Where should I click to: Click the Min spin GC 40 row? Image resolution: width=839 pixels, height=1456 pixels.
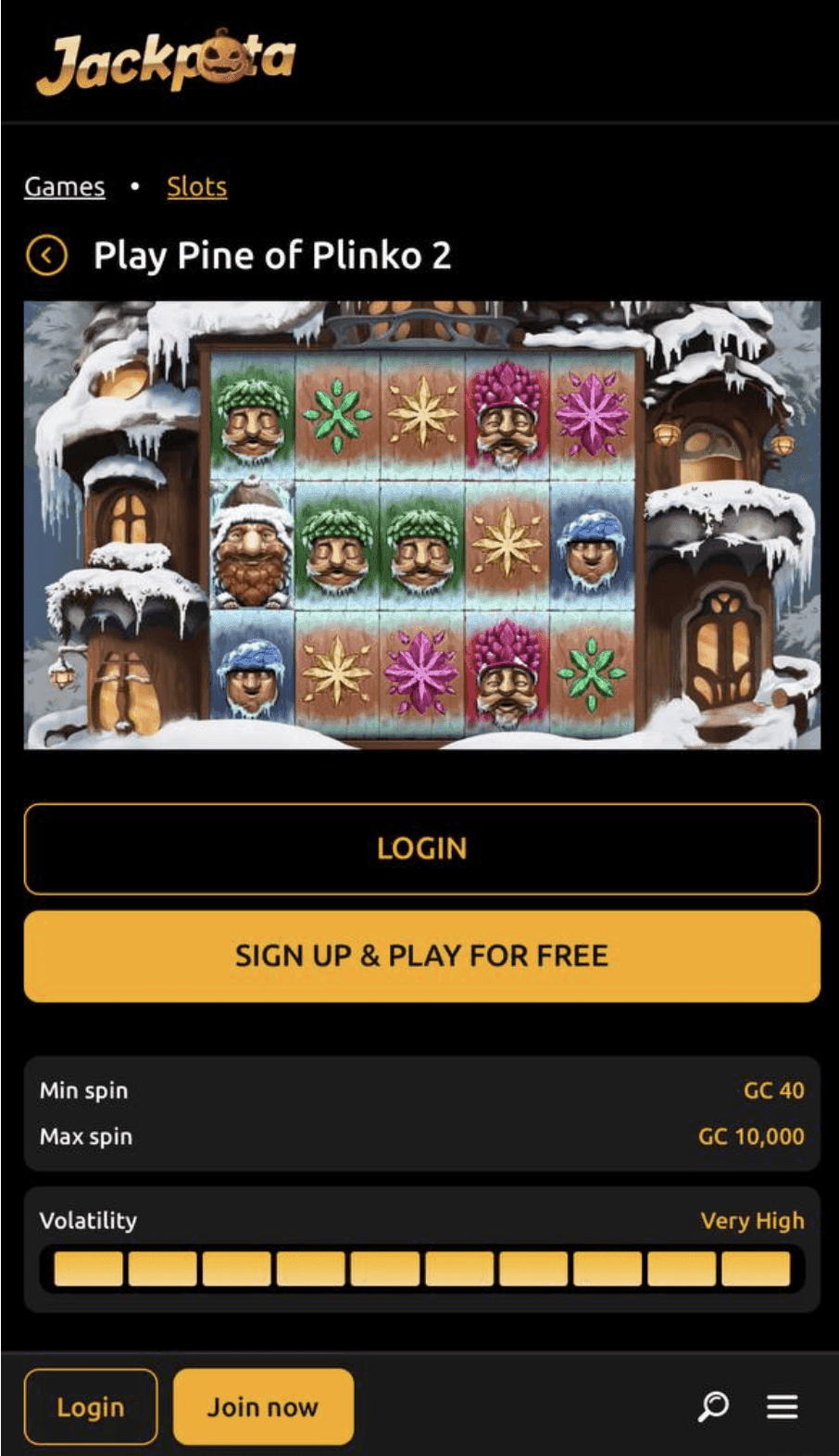tap(419, 1090)
